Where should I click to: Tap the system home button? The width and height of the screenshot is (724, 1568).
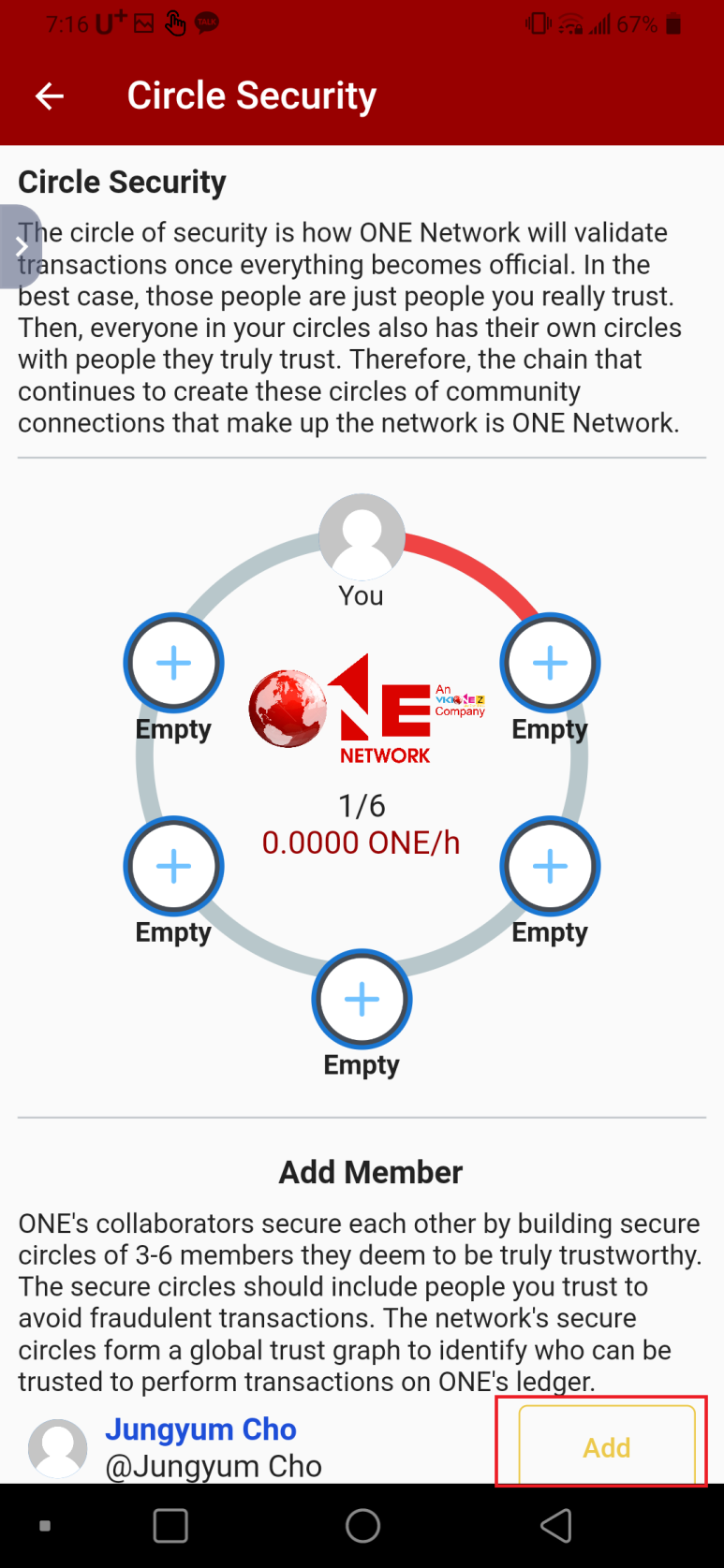[362, 1526]
